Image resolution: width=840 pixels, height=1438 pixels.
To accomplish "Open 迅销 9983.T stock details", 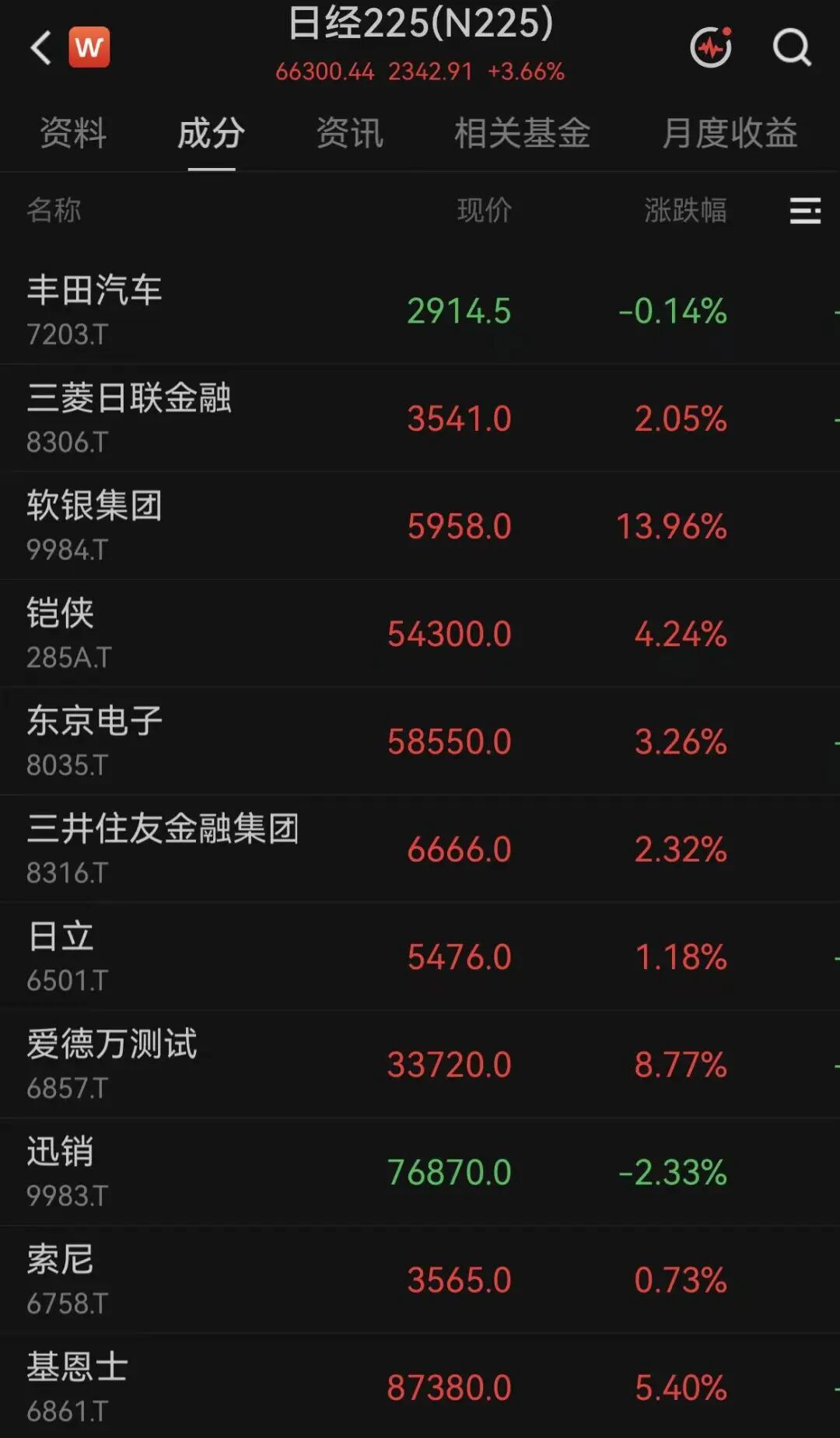I will coord(420,1172).
